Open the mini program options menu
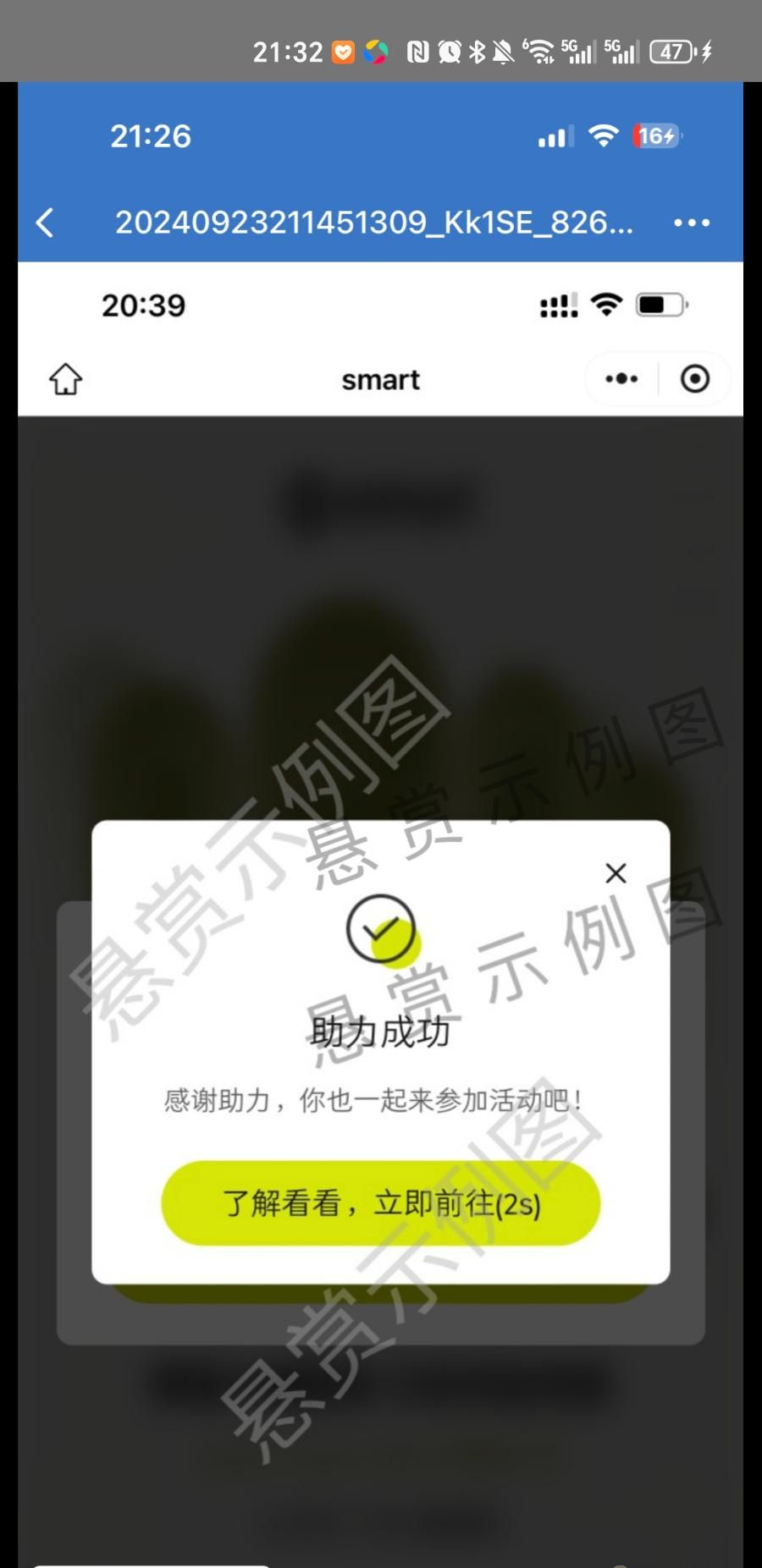The height and width of the screenshot is (1568, 762). point(621,379)
